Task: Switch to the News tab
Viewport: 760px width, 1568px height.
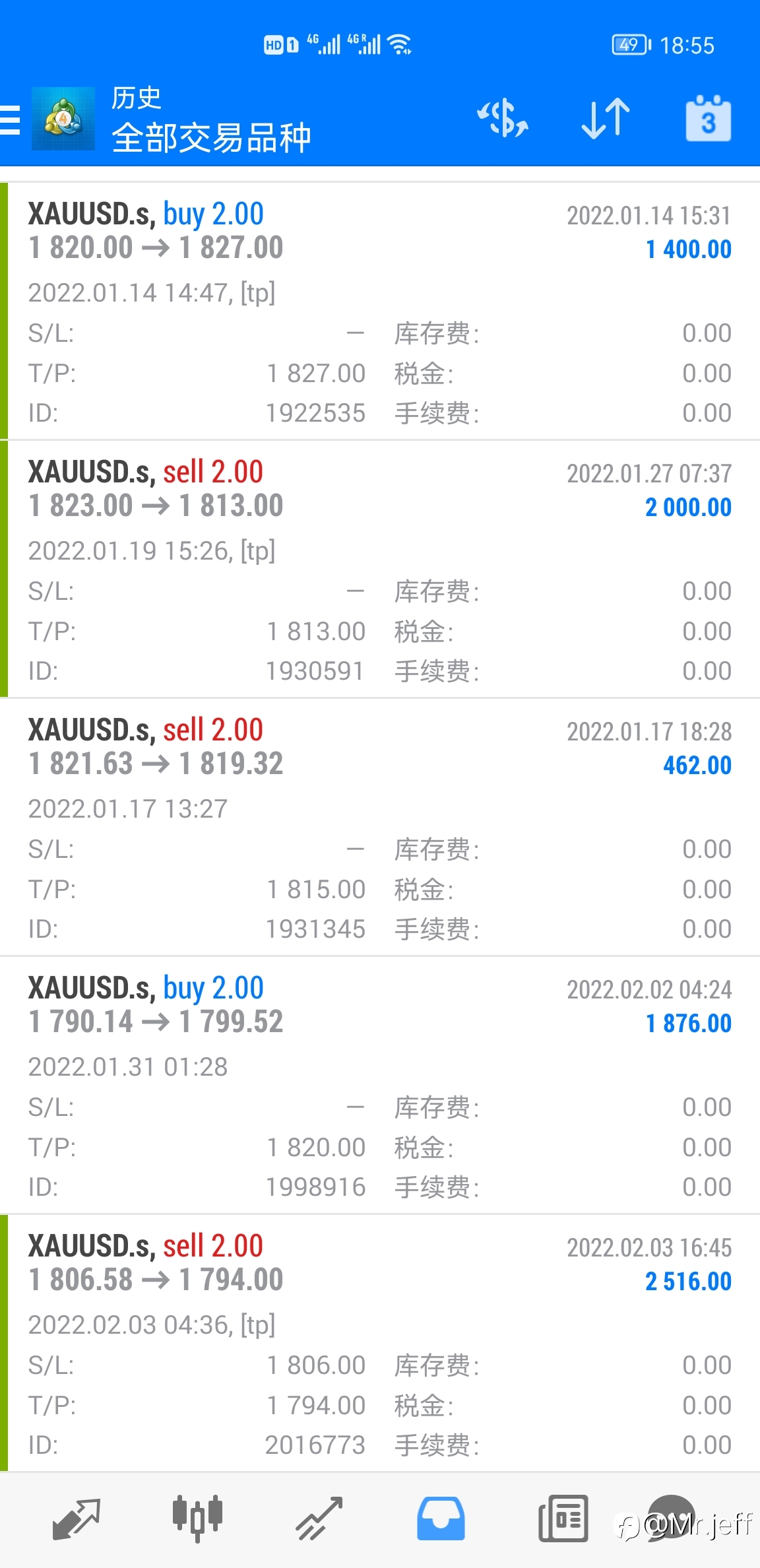Action: (563, 1519)
